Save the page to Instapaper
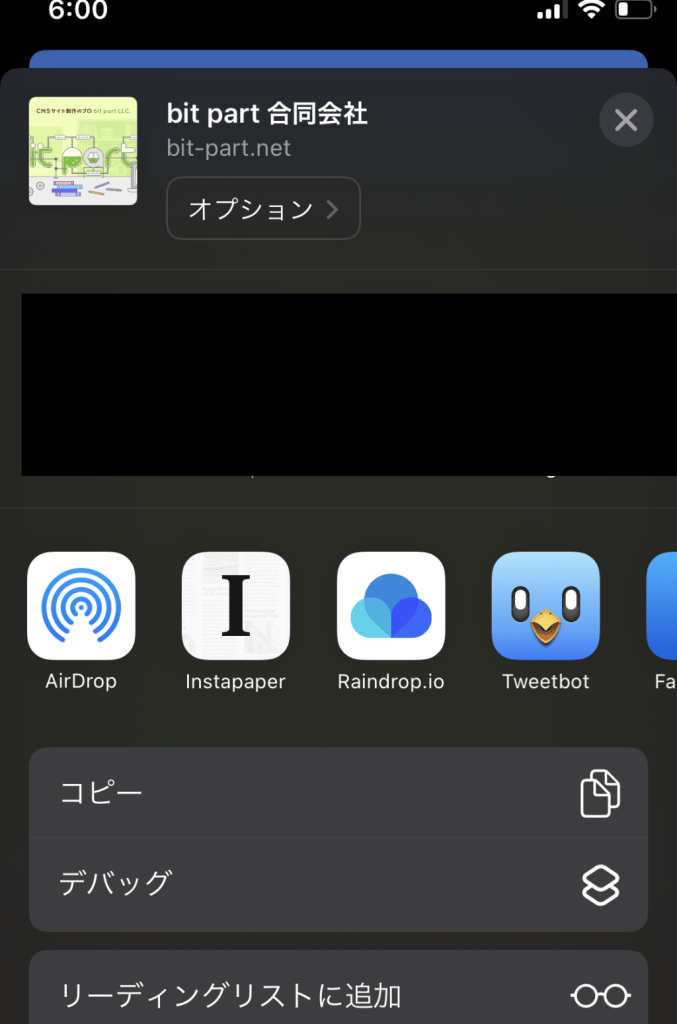The image size is (677, 1024). coord(236,606)
